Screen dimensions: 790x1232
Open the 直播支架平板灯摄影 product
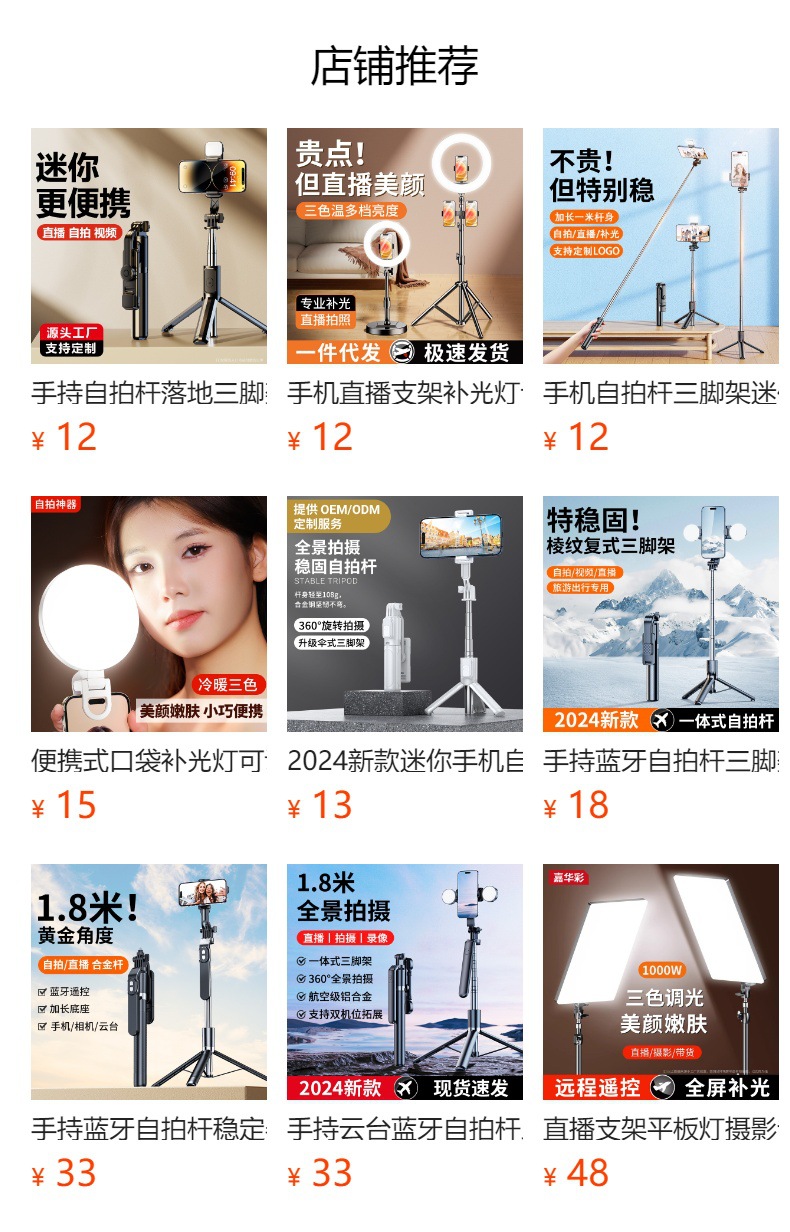(661, 982)
